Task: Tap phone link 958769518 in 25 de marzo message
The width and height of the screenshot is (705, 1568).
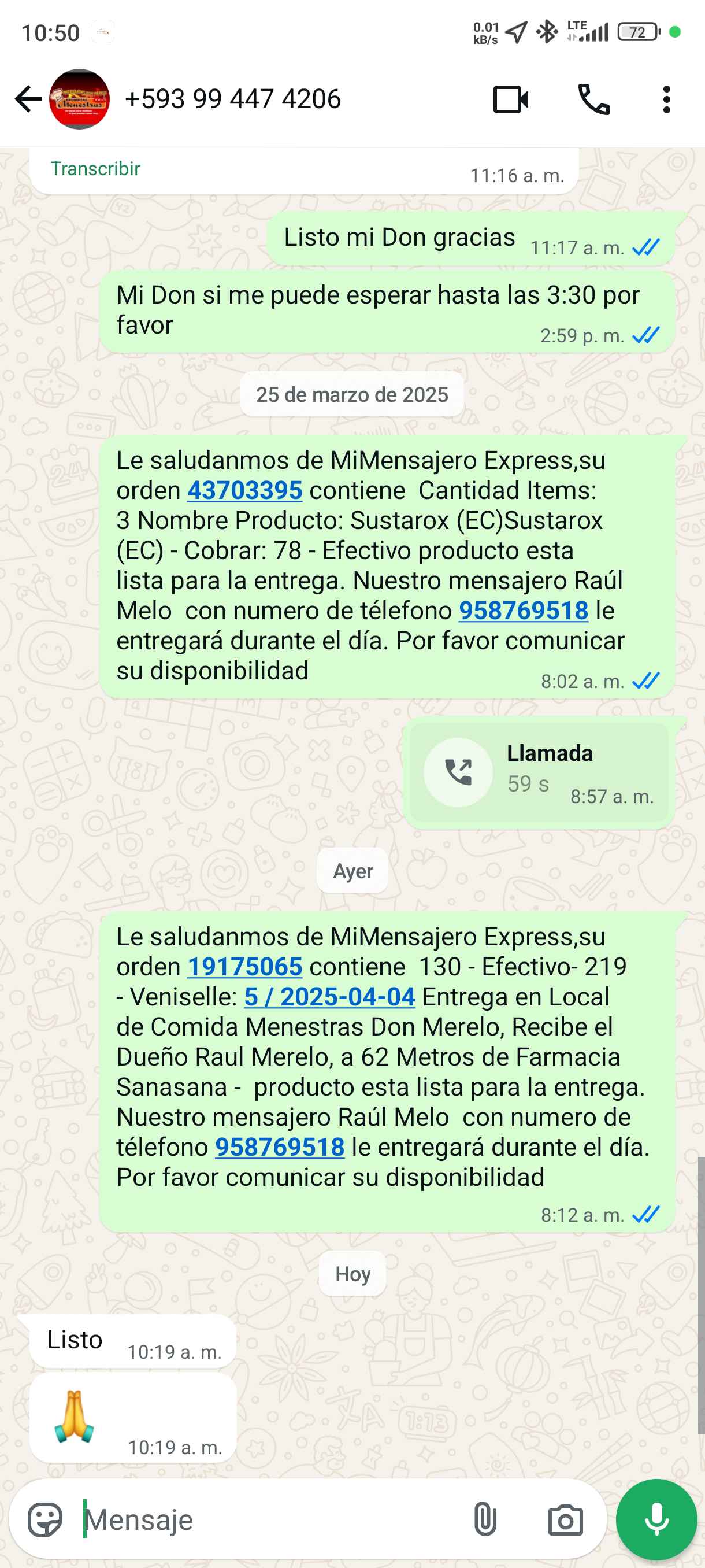Action: [x=523, y=611]
